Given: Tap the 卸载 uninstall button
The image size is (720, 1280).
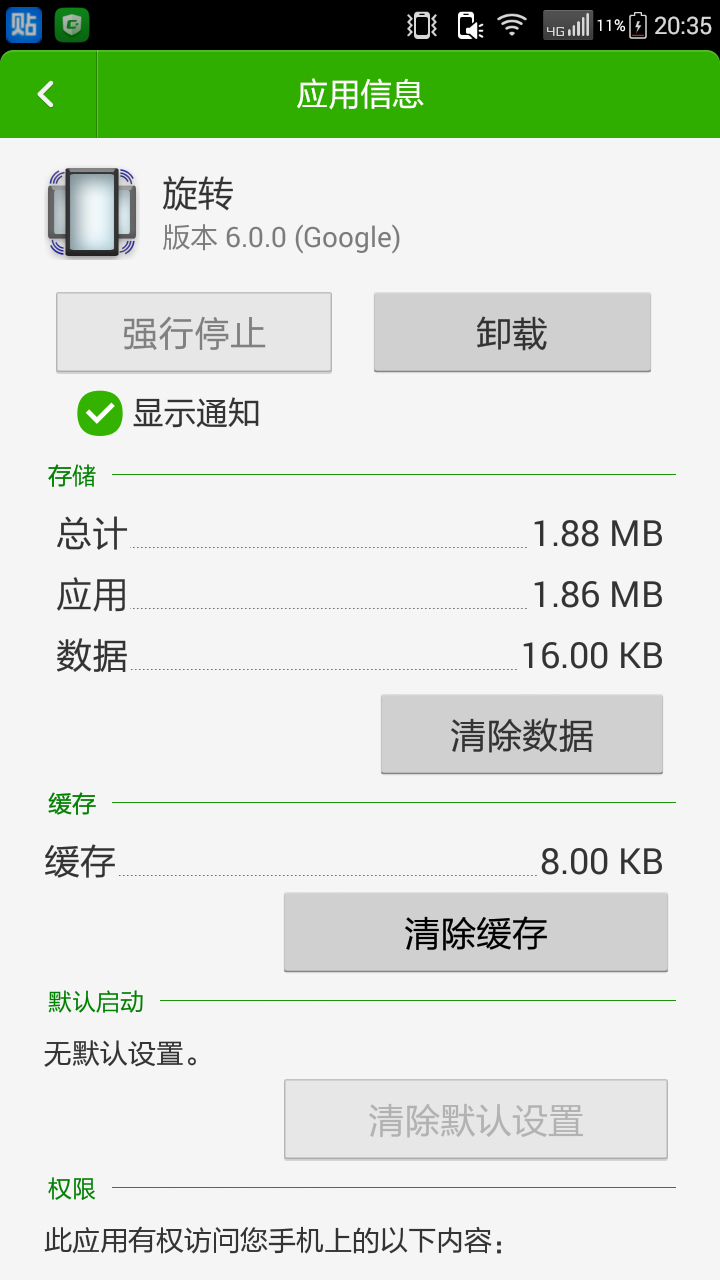Looking at the screenshot, I should coord(512,333).
